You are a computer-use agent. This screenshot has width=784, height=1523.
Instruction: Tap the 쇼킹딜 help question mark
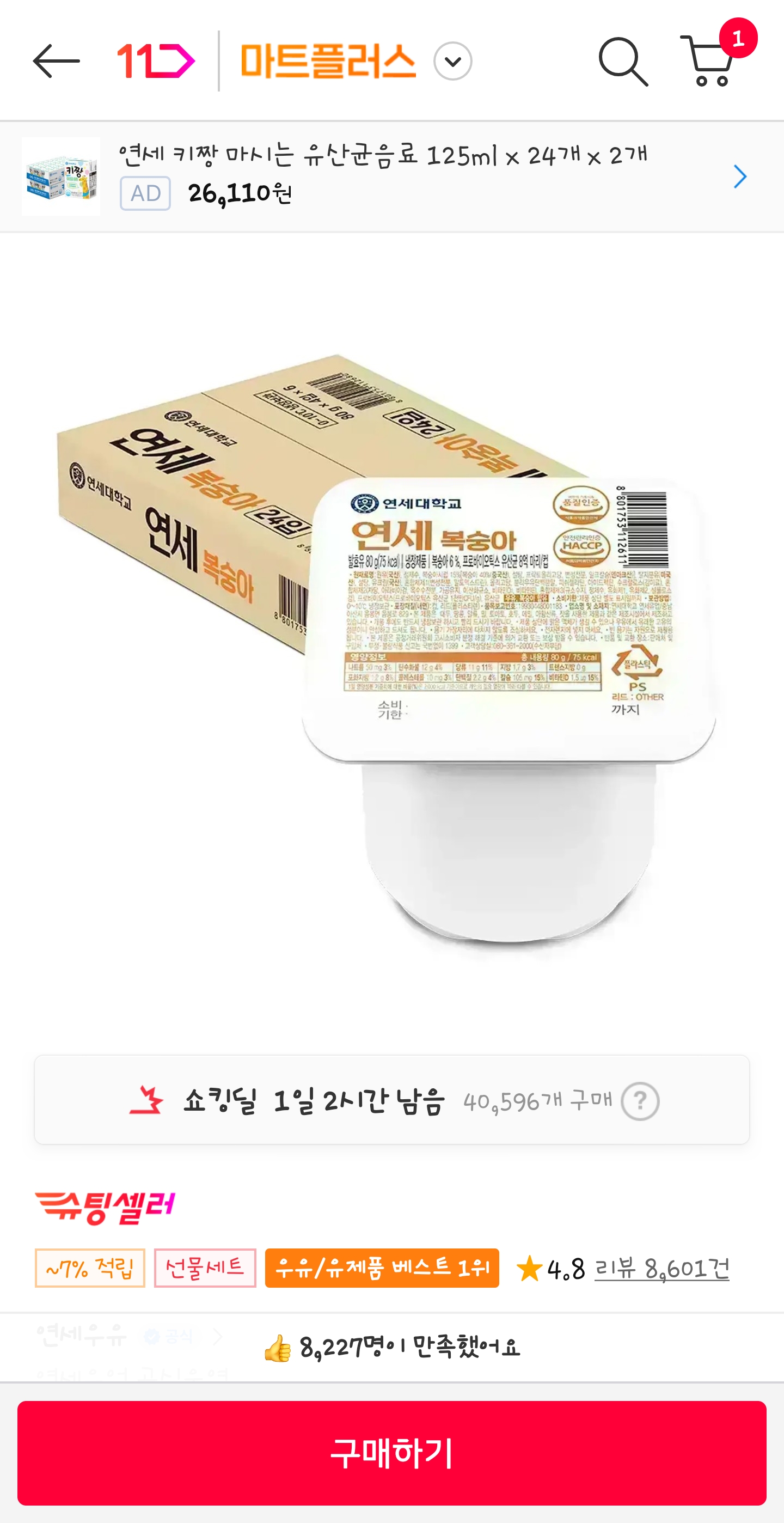coord(639,1101)
